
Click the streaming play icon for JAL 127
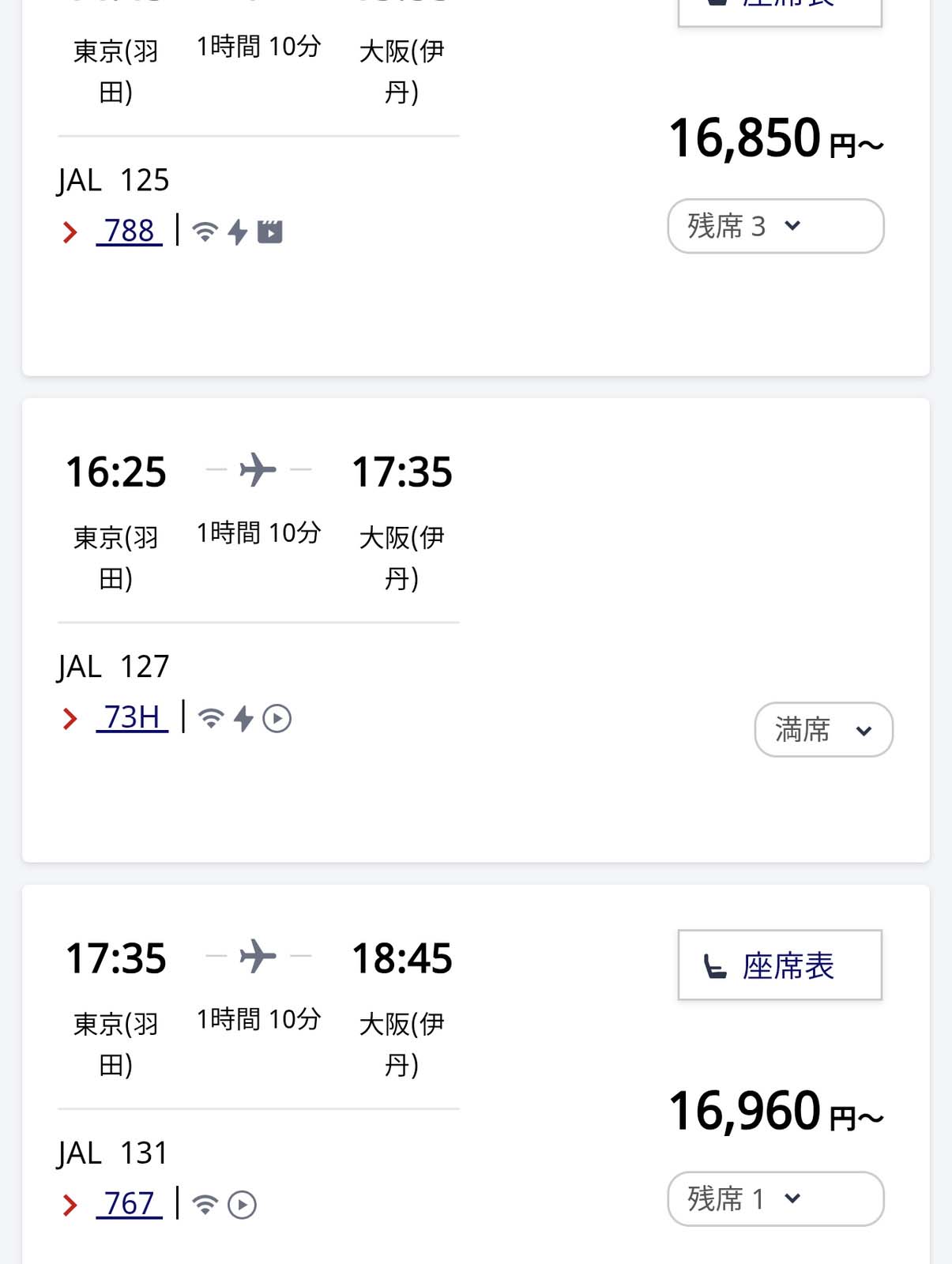click(x=277, y=717)
